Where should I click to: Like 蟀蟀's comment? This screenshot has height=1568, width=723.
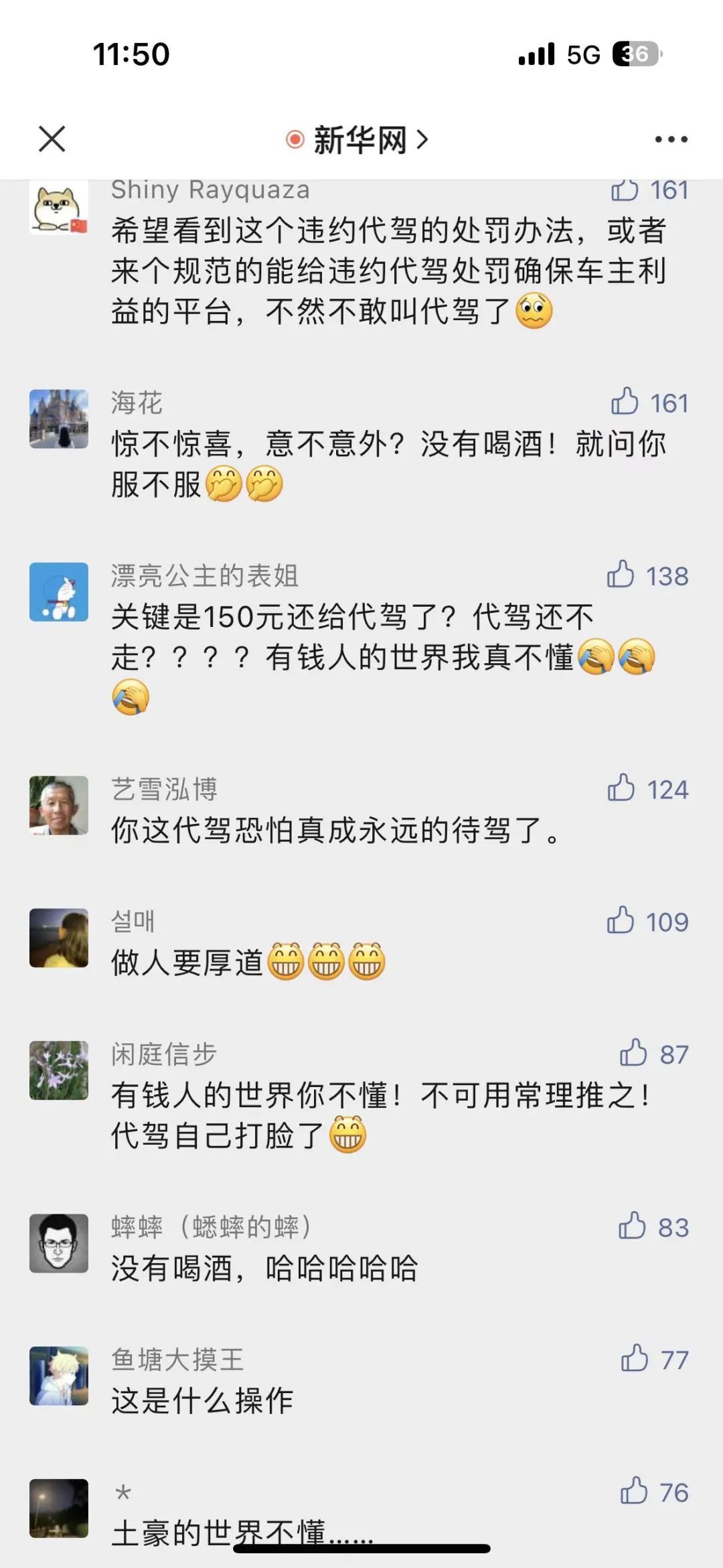[x=632, y=1226]
